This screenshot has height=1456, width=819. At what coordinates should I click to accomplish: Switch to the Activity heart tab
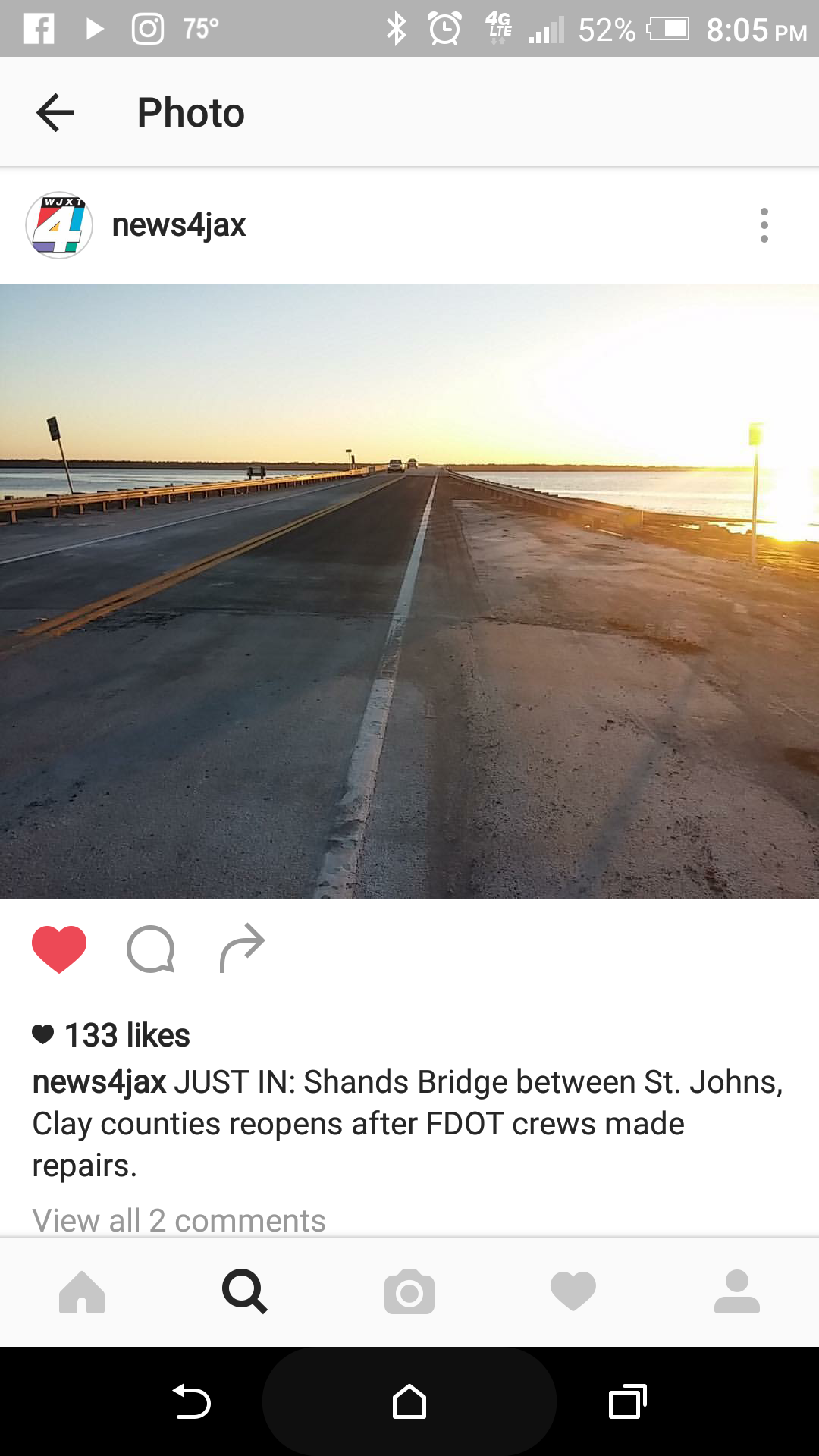click(x=573, y=1291)
